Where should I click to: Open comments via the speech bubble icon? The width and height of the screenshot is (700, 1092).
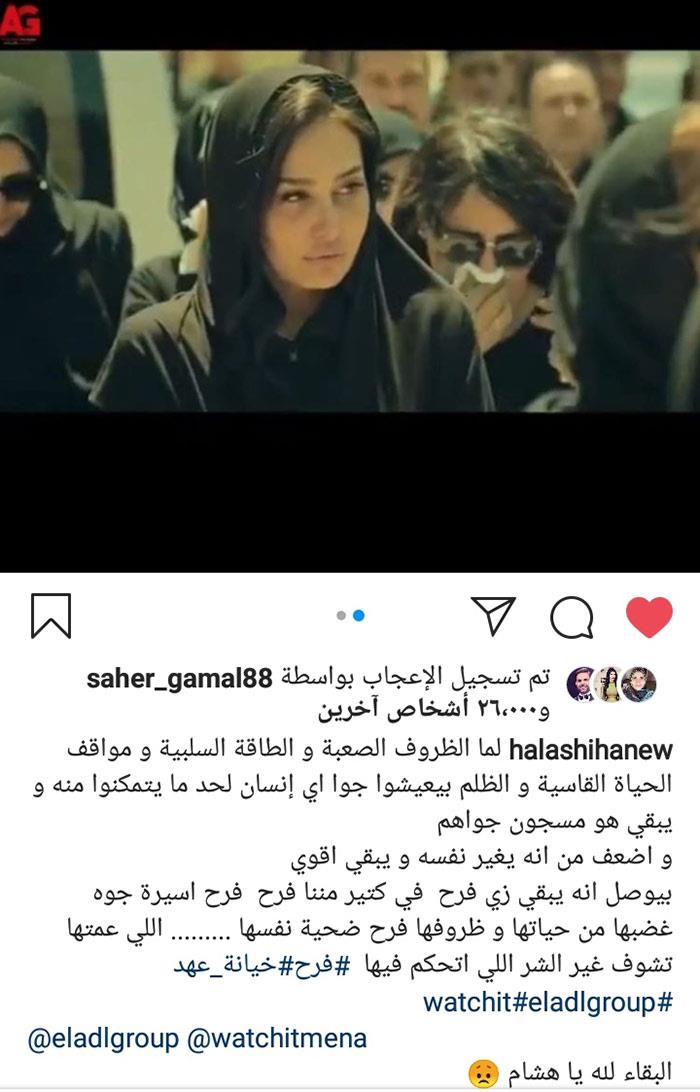pyautogui.click(x=571, y=616)
